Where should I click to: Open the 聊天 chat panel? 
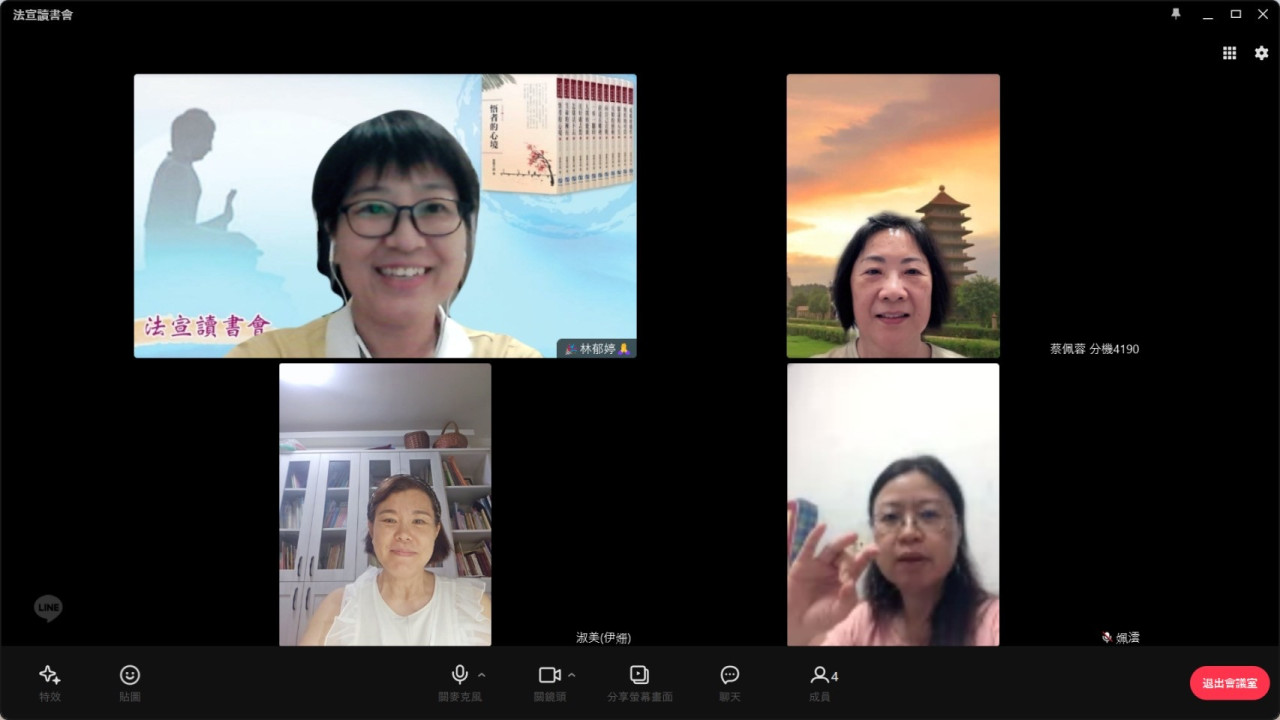[730, 683]
